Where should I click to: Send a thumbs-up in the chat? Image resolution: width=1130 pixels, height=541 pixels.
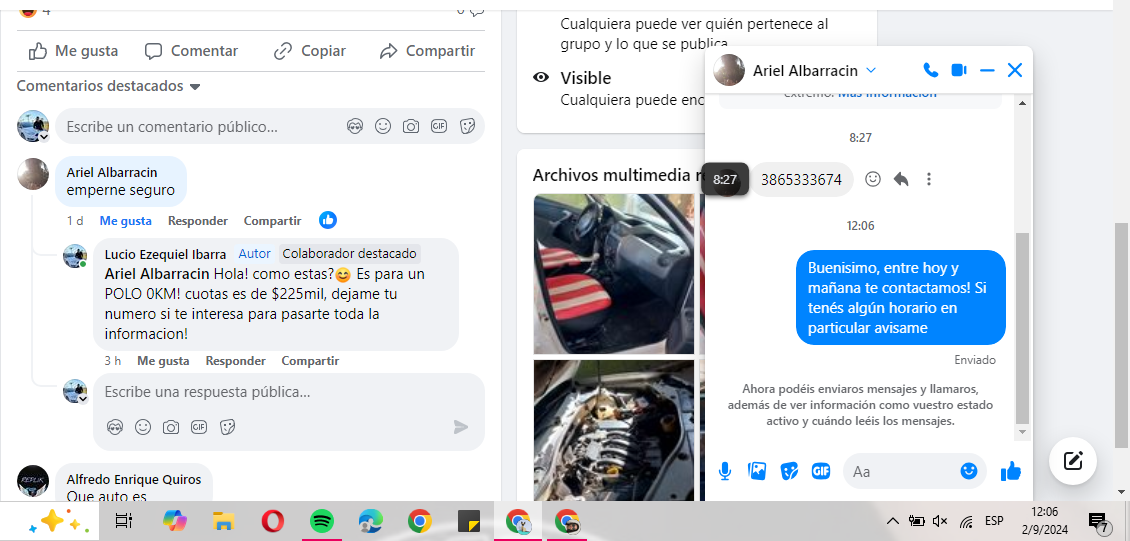point(1011,471)
